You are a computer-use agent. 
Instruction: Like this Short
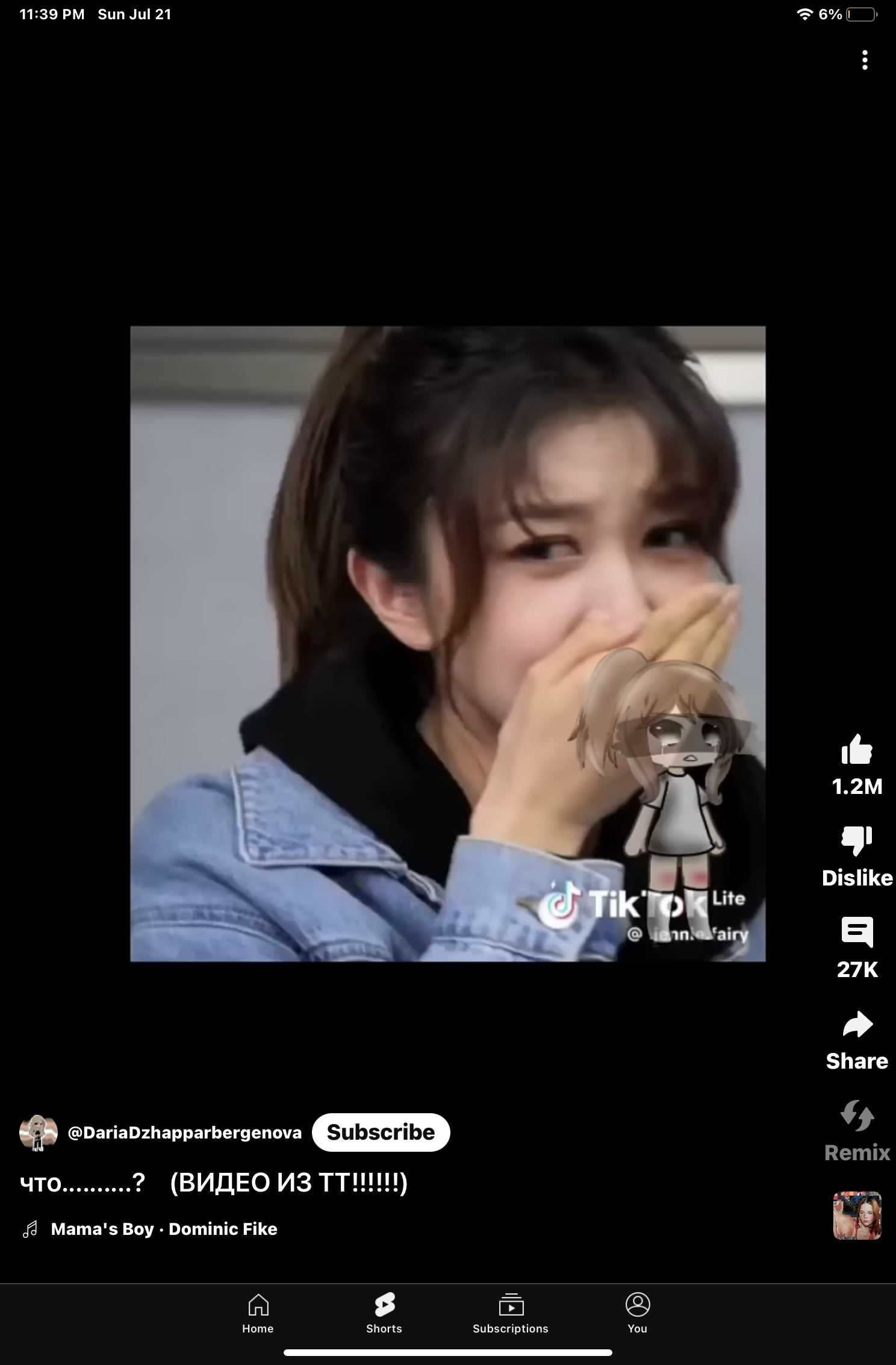(857, 751)
